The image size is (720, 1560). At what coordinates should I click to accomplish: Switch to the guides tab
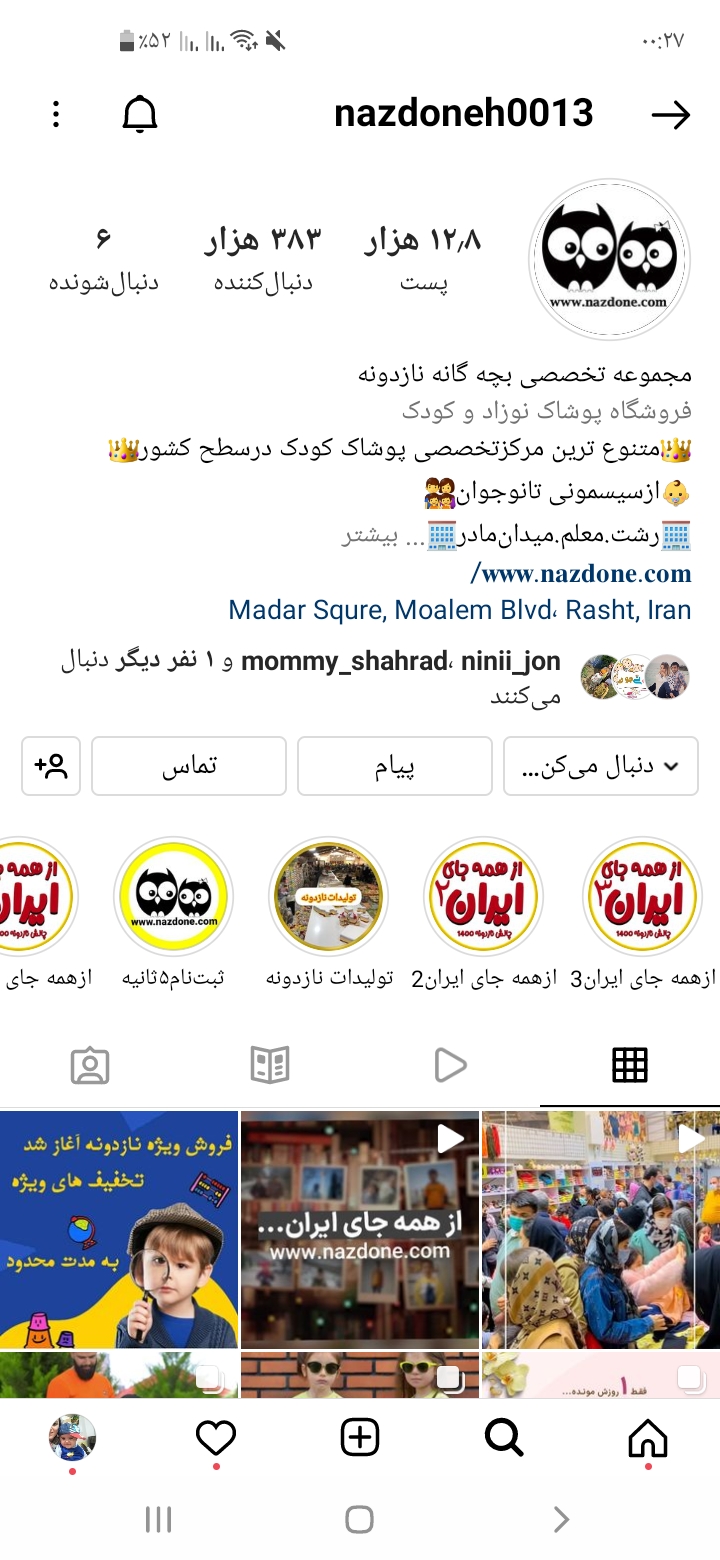pyautogui.click(x=270, y=1065)
